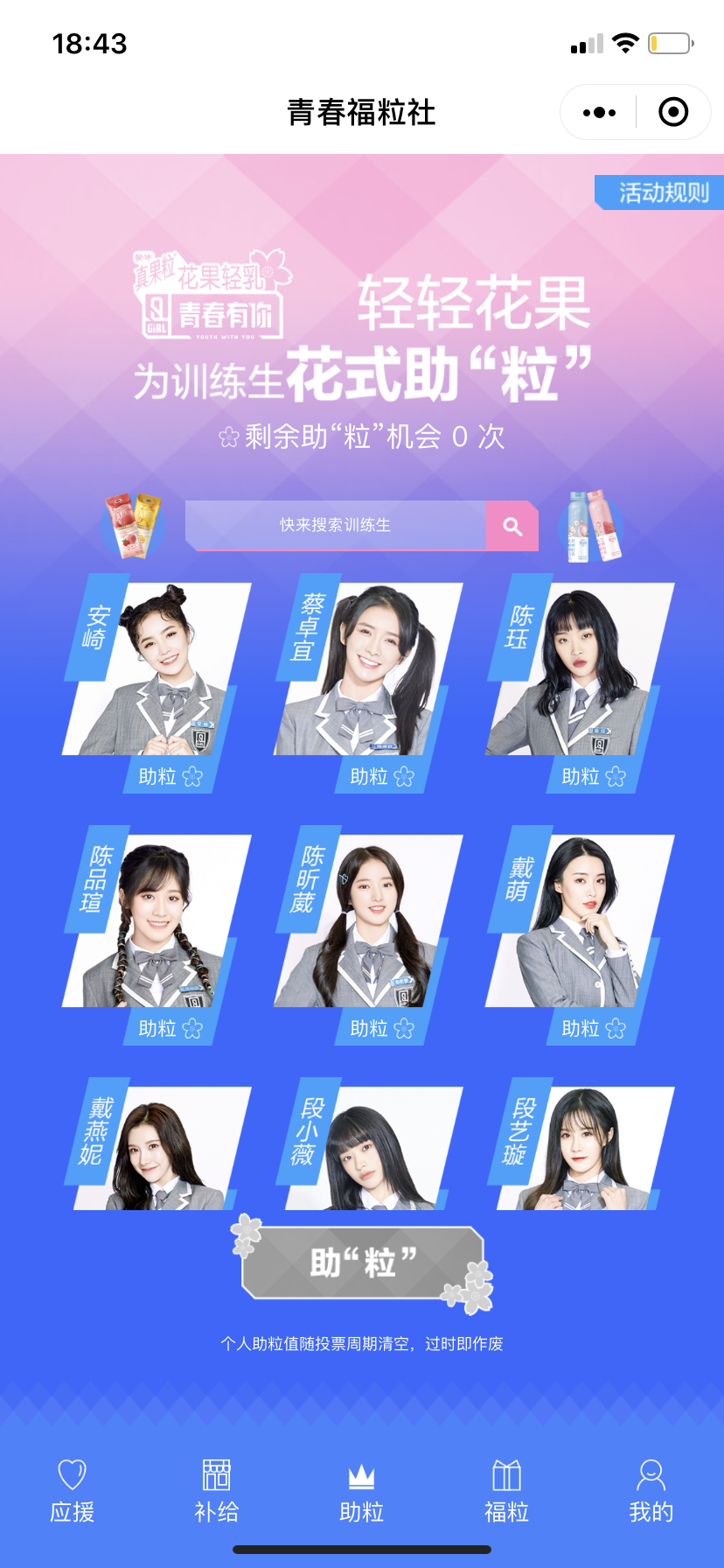The image size is (724, 1568).
Task: Switch to the 应援 tab
Action: point(72,1491)
